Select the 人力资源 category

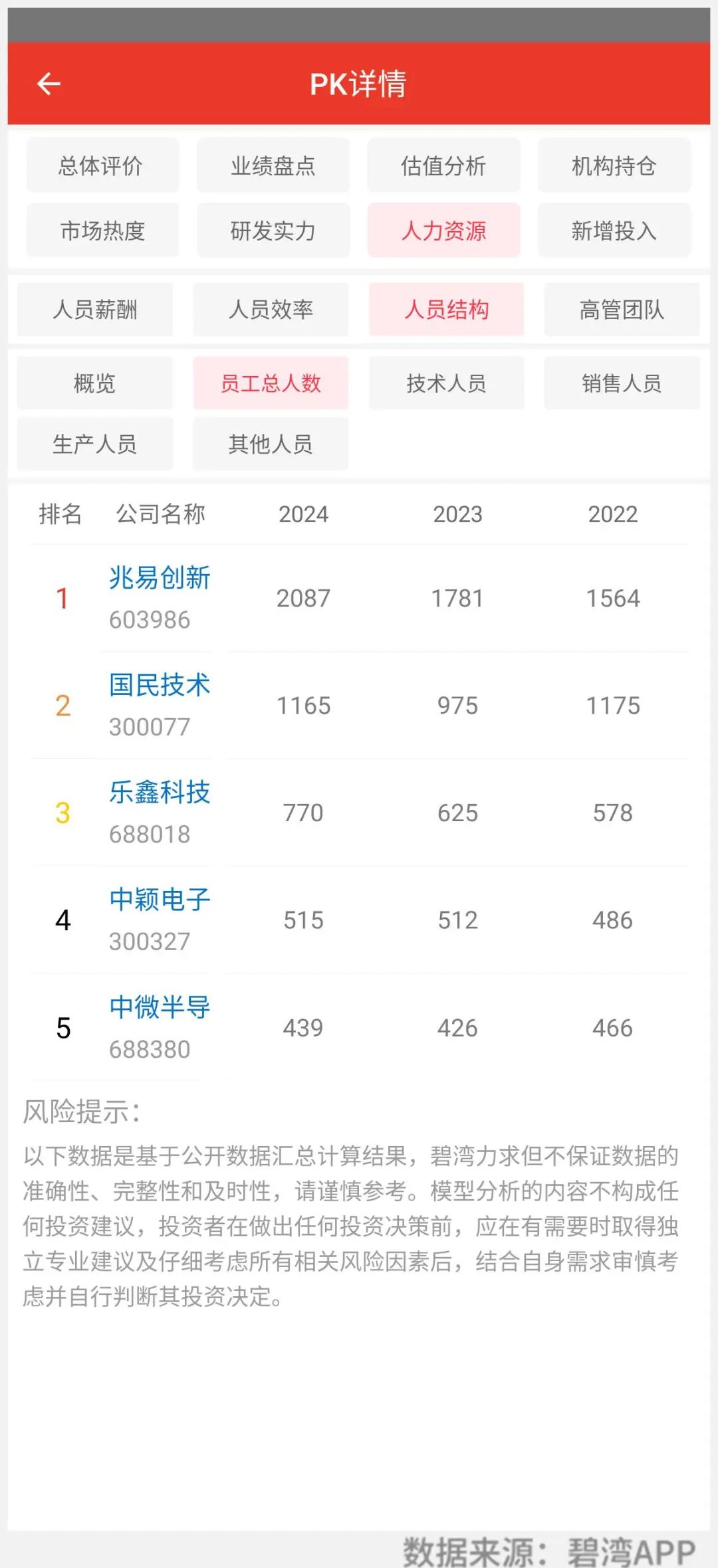(443, 231)
